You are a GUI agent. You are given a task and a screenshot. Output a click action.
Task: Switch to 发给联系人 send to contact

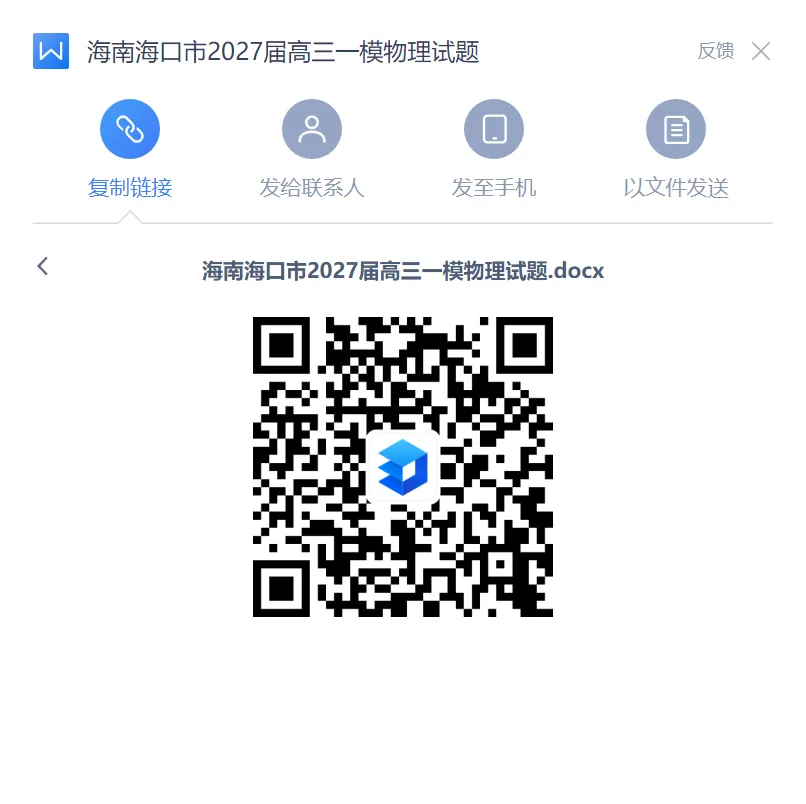(312, 149)
